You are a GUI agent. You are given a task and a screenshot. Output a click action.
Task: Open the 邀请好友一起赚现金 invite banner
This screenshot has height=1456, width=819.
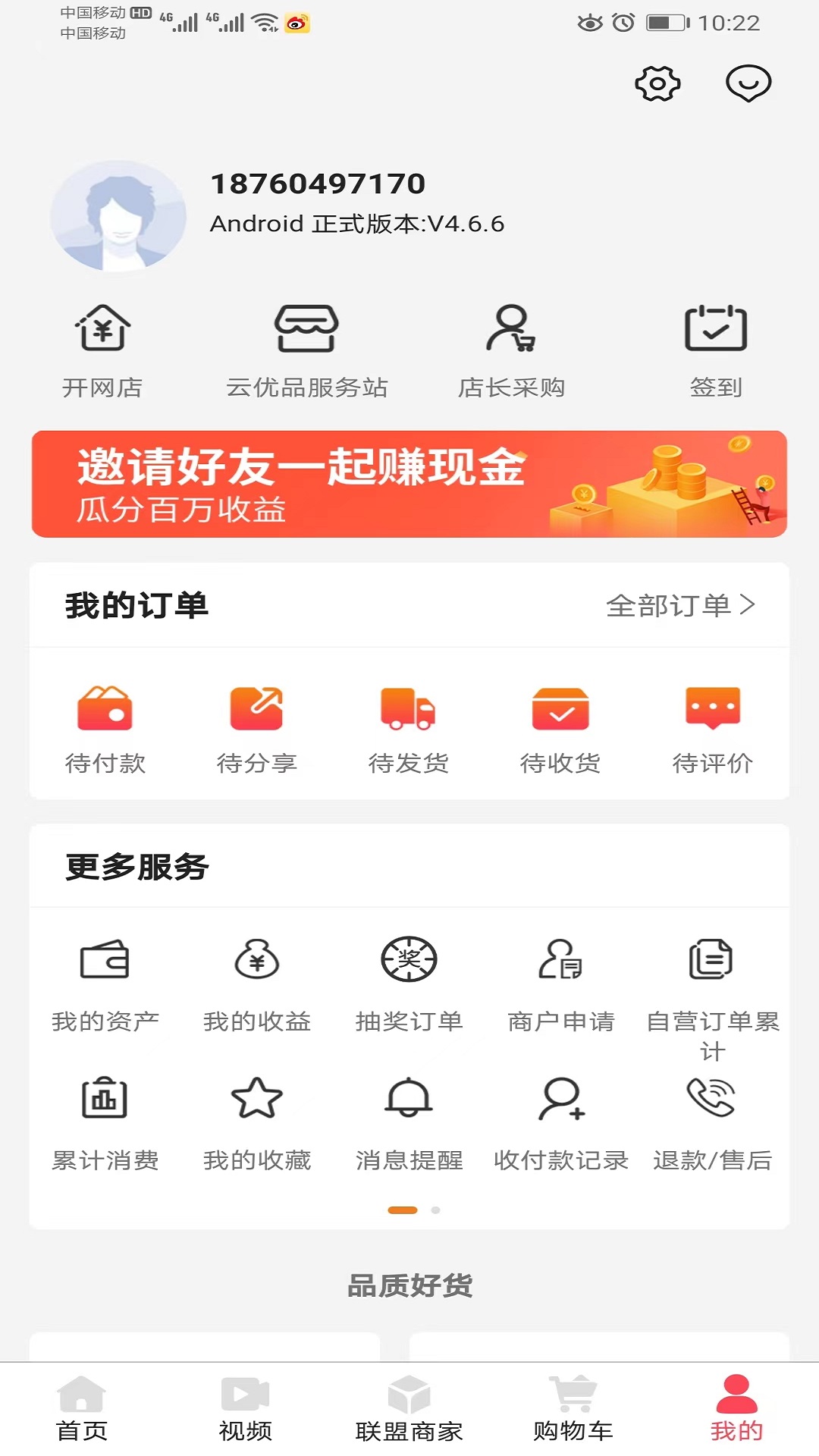pyautogui.click(x=409, y=483)
